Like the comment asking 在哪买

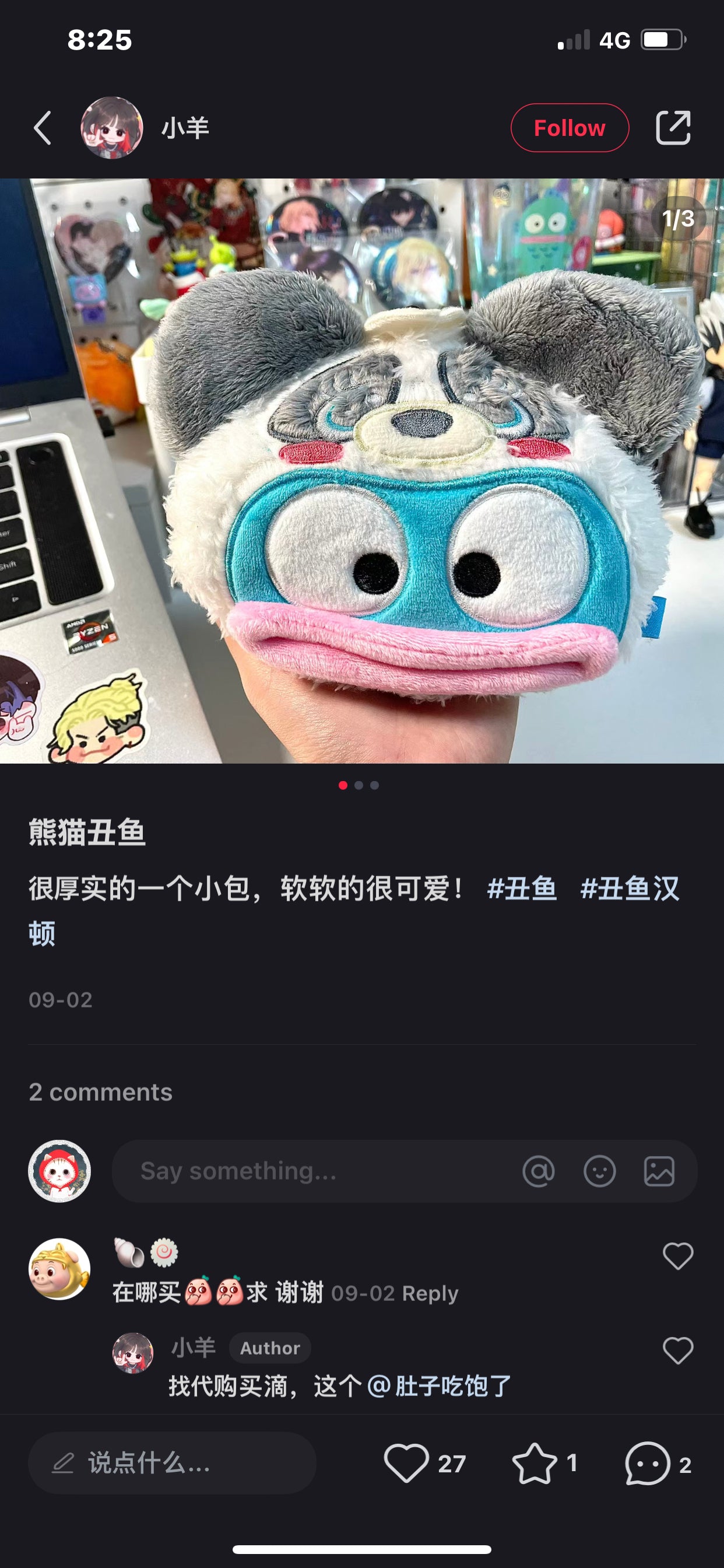pos(677,1256)
